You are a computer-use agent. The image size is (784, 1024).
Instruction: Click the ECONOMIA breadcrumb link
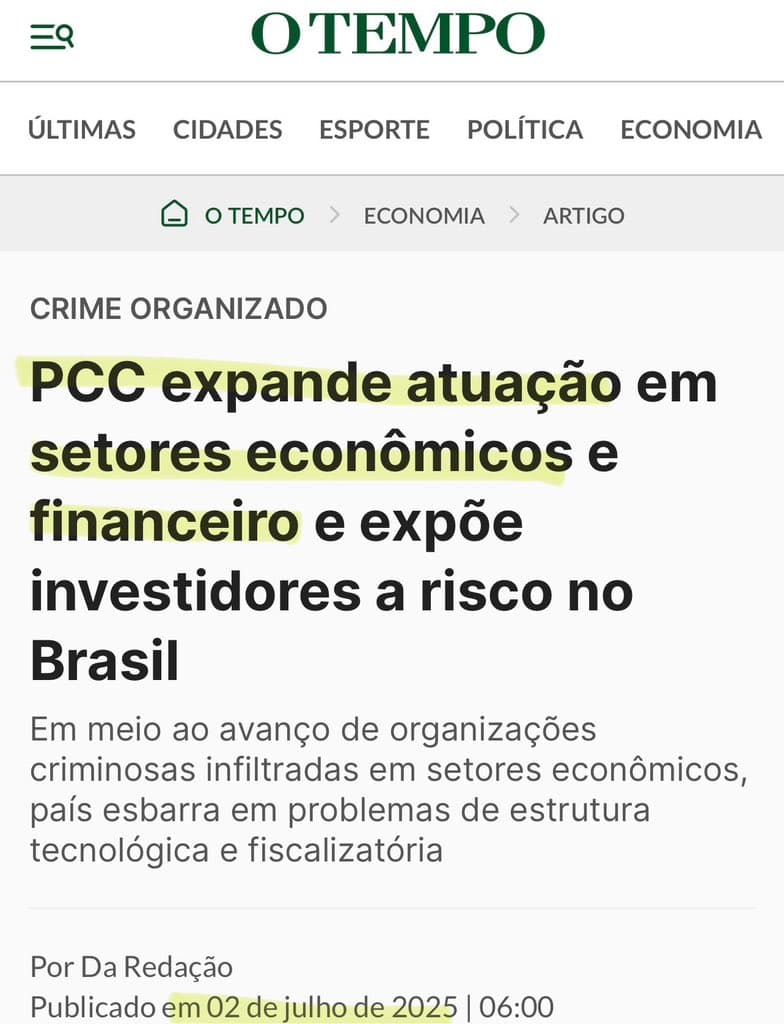point(424,215)
